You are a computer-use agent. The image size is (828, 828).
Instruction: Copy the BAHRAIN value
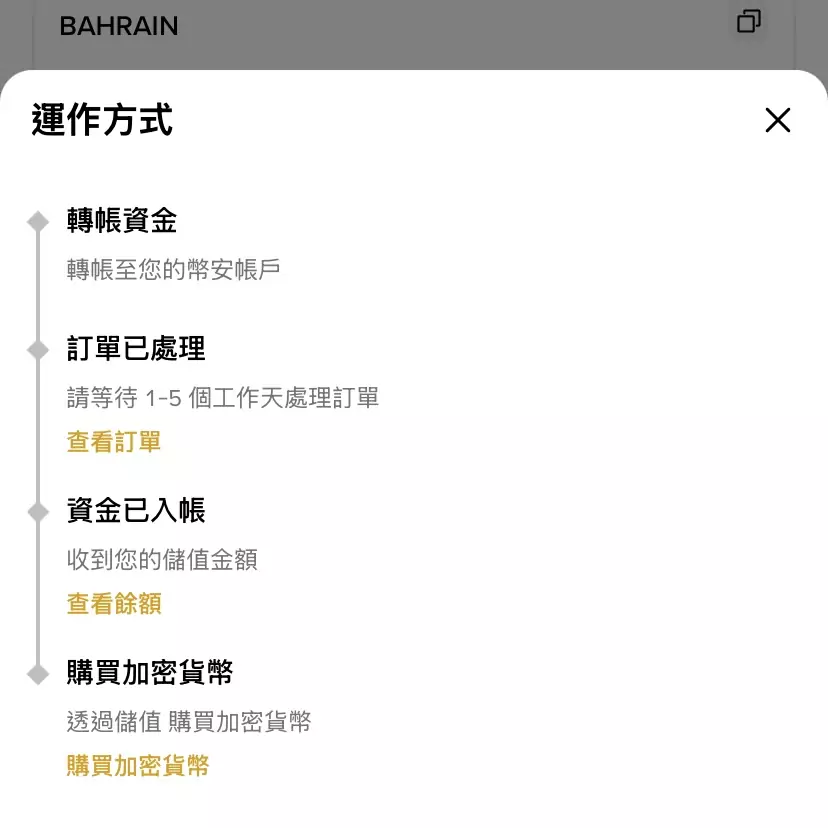point(748,21)
